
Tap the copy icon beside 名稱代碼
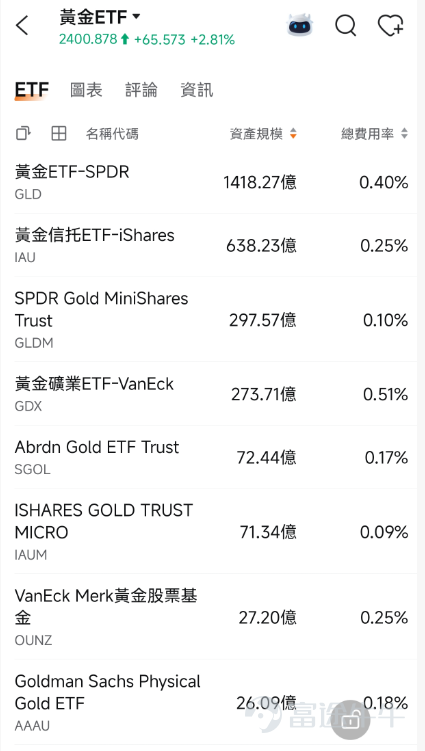23,134
